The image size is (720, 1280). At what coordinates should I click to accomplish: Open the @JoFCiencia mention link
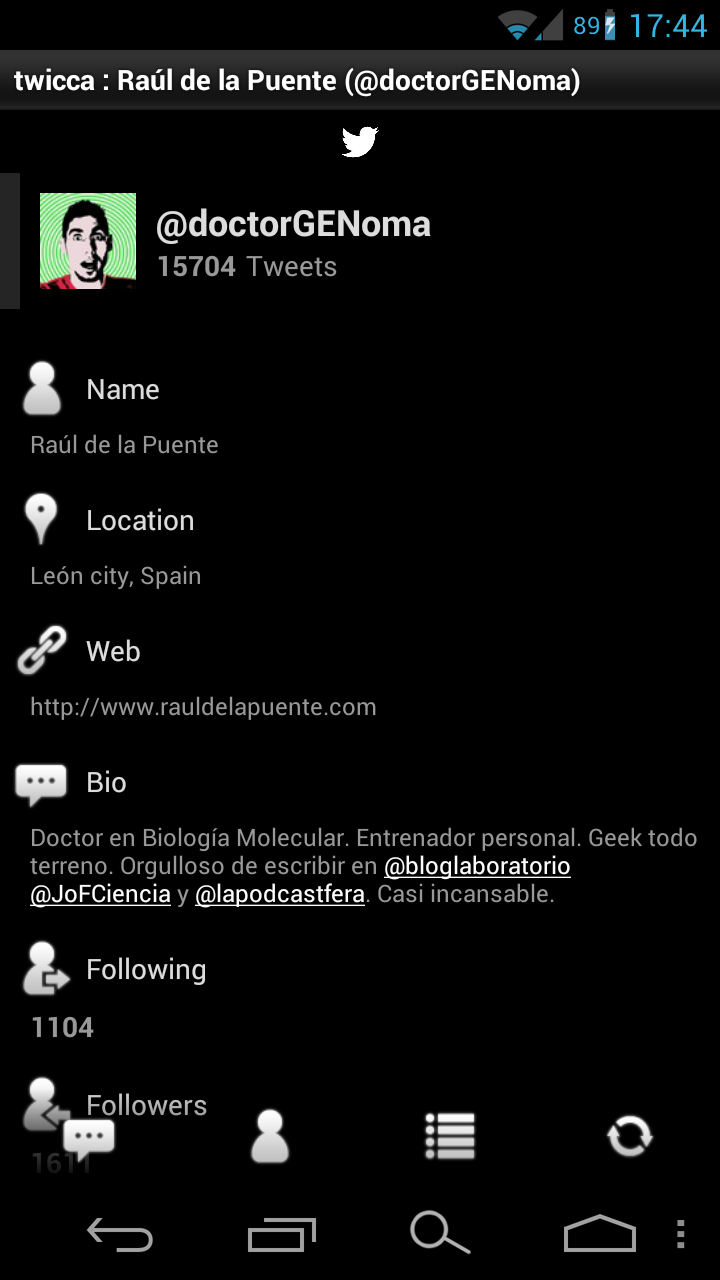pyautogui.click(x=100, y=894)
